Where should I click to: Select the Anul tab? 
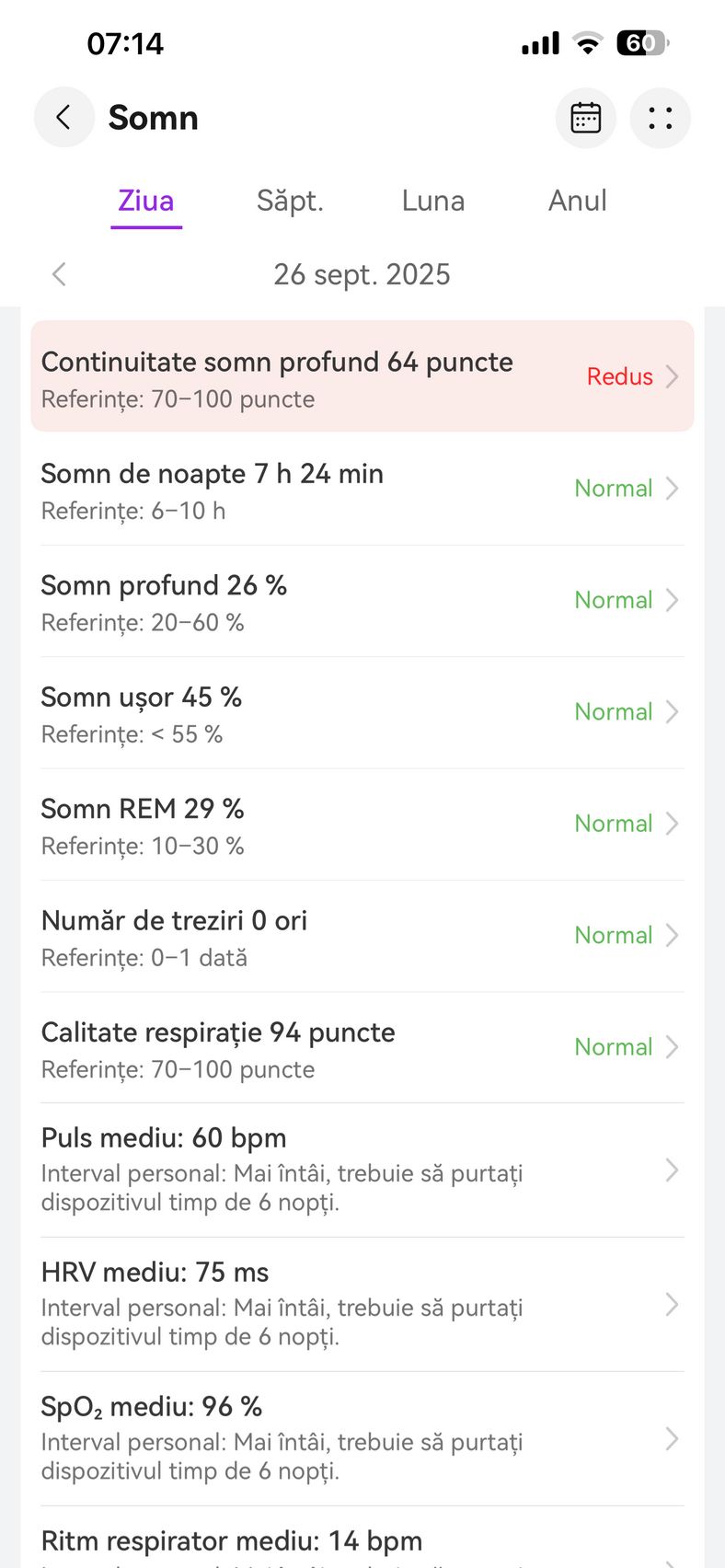coord(577,201)
